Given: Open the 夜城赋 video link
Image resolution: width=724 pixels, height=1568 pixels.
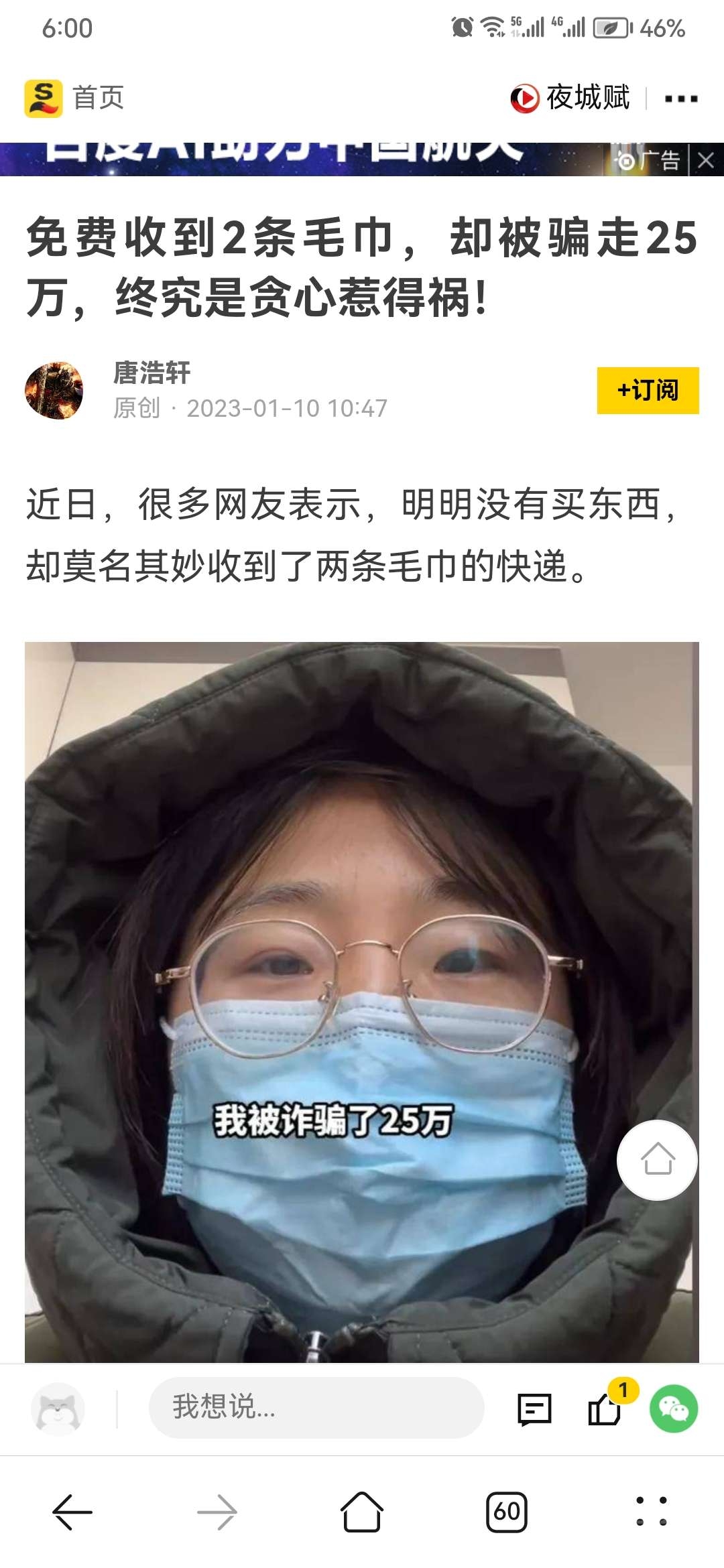Looking at the screenshot, I should tap(570, 98).
